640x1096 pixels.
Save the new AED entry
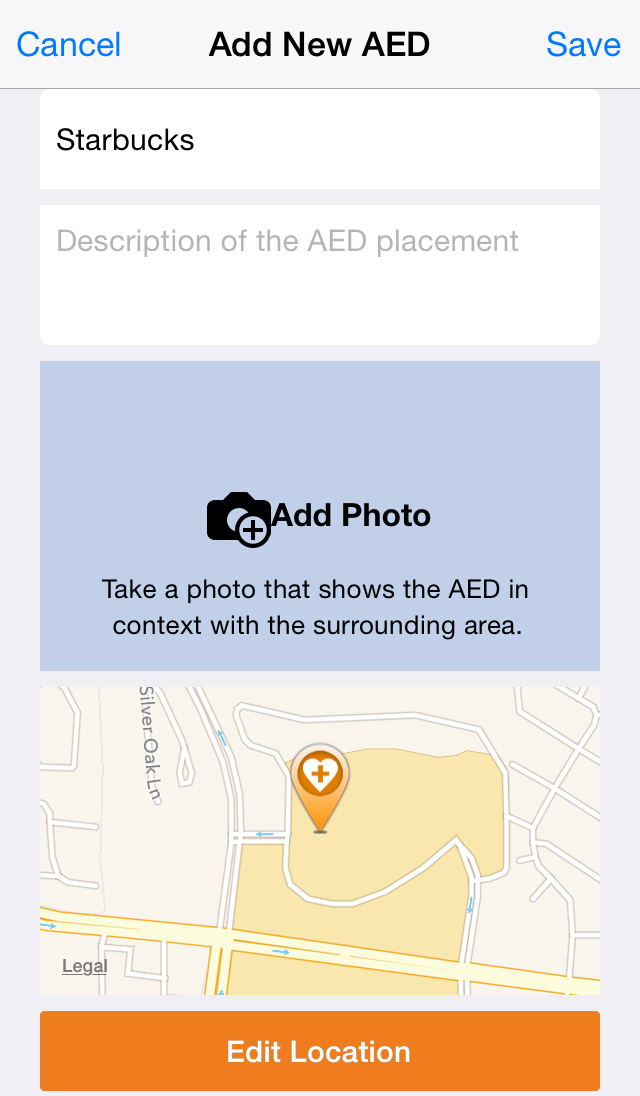tap(583, 45)
